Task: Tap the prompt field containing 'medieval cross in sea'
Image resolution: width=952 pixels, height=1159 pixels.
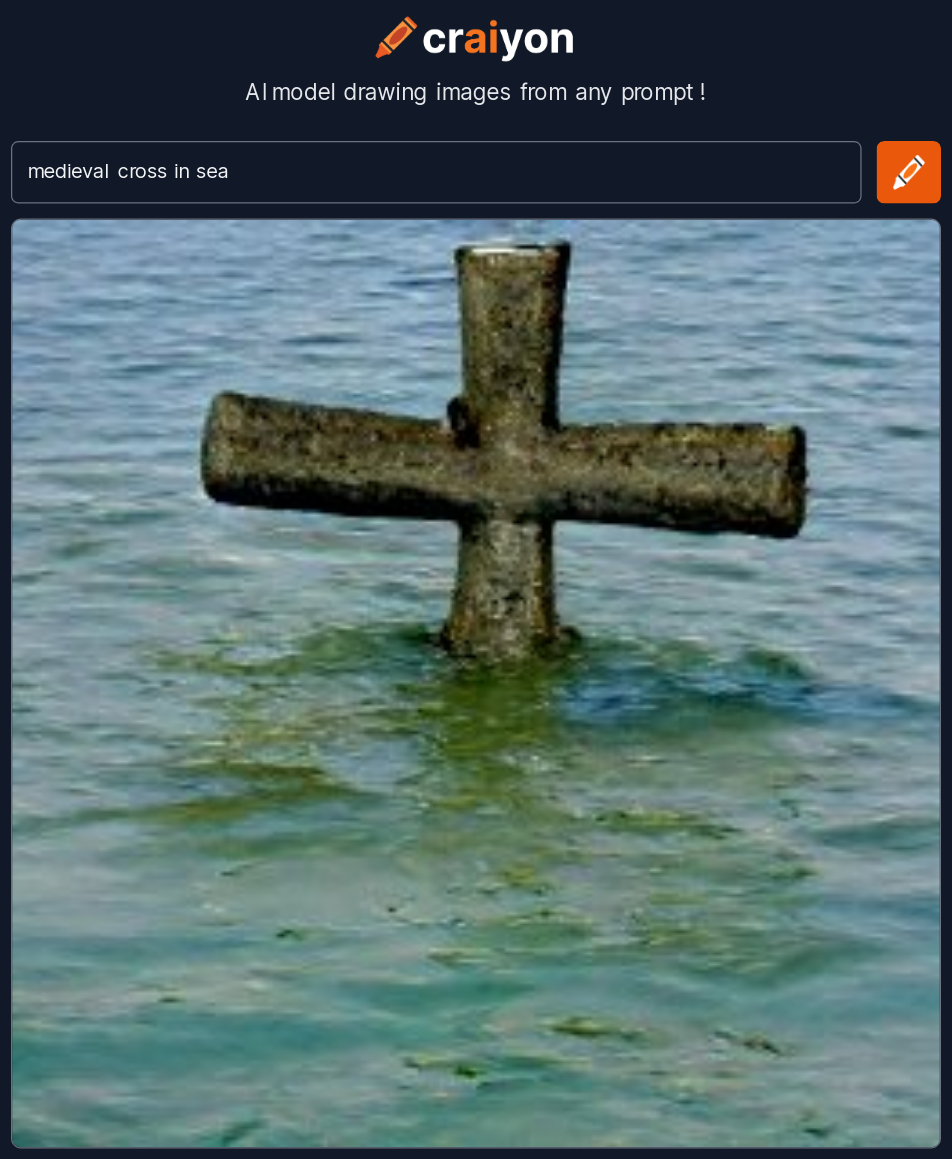Action: pos(435,172)
